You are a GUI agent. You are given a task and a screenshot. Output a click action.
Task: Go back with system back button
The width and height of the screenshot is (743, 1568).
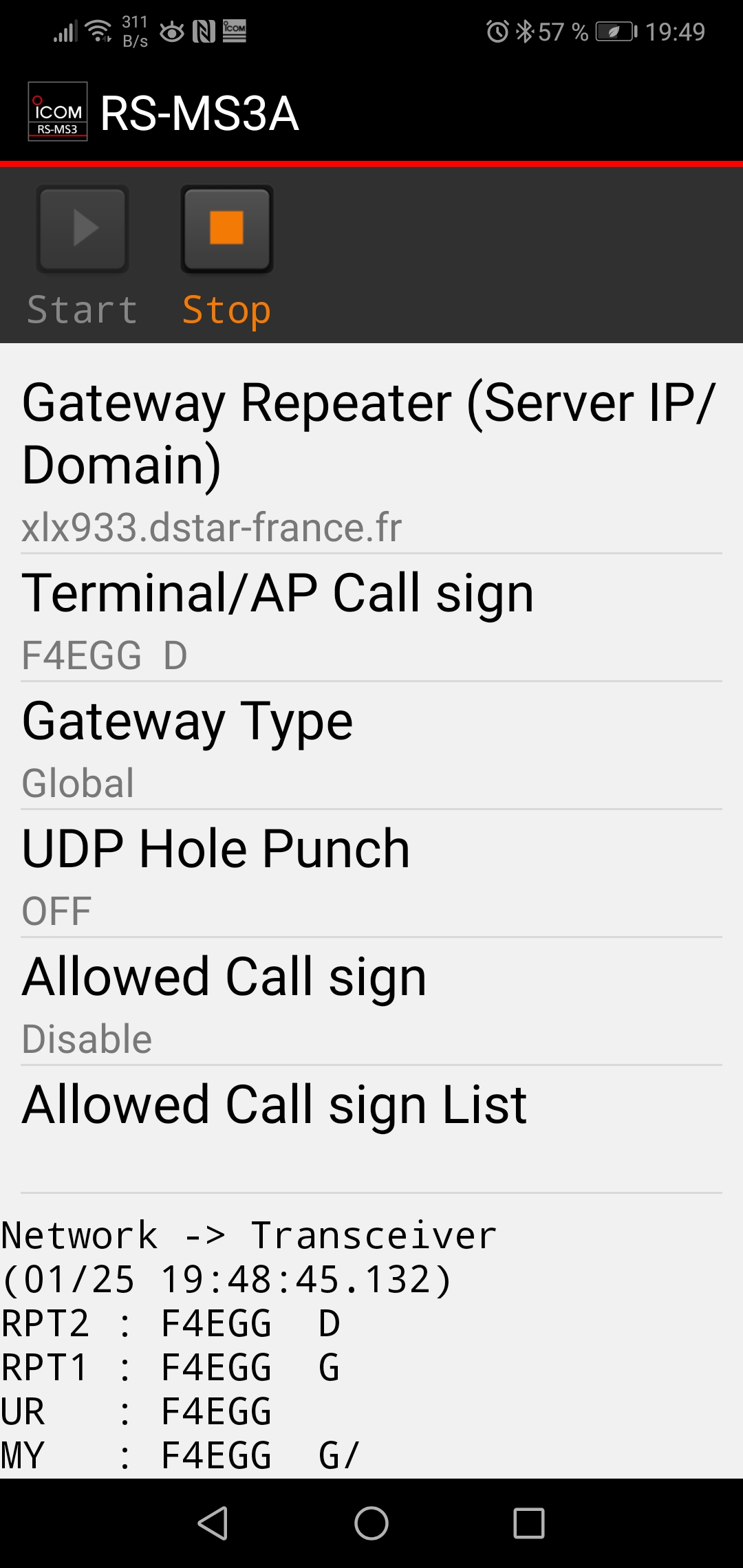tap(213, 1523)
